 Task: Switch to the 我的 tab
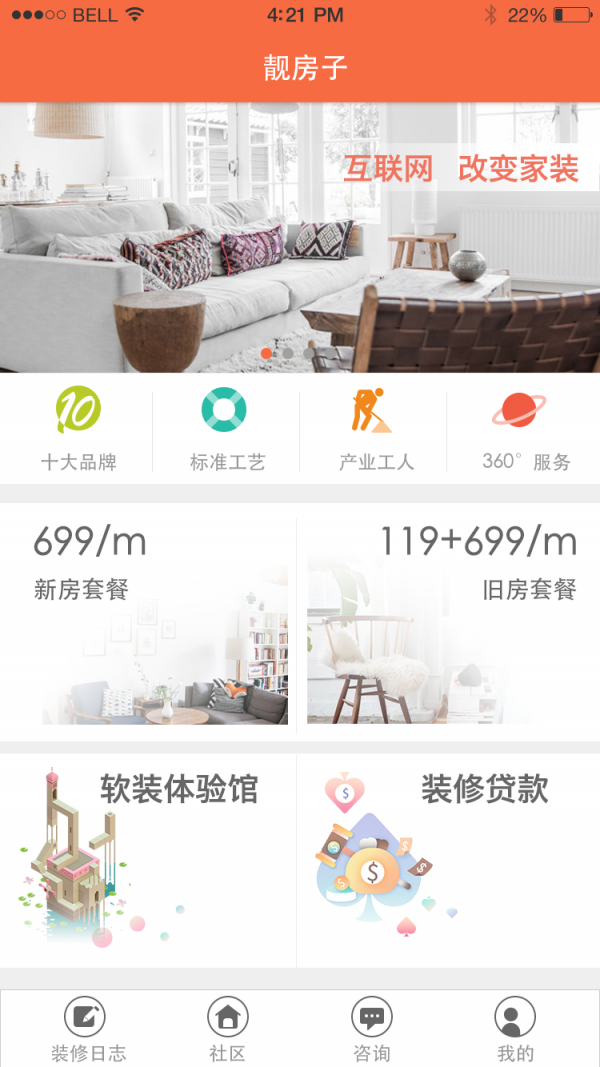point(514,1028)
